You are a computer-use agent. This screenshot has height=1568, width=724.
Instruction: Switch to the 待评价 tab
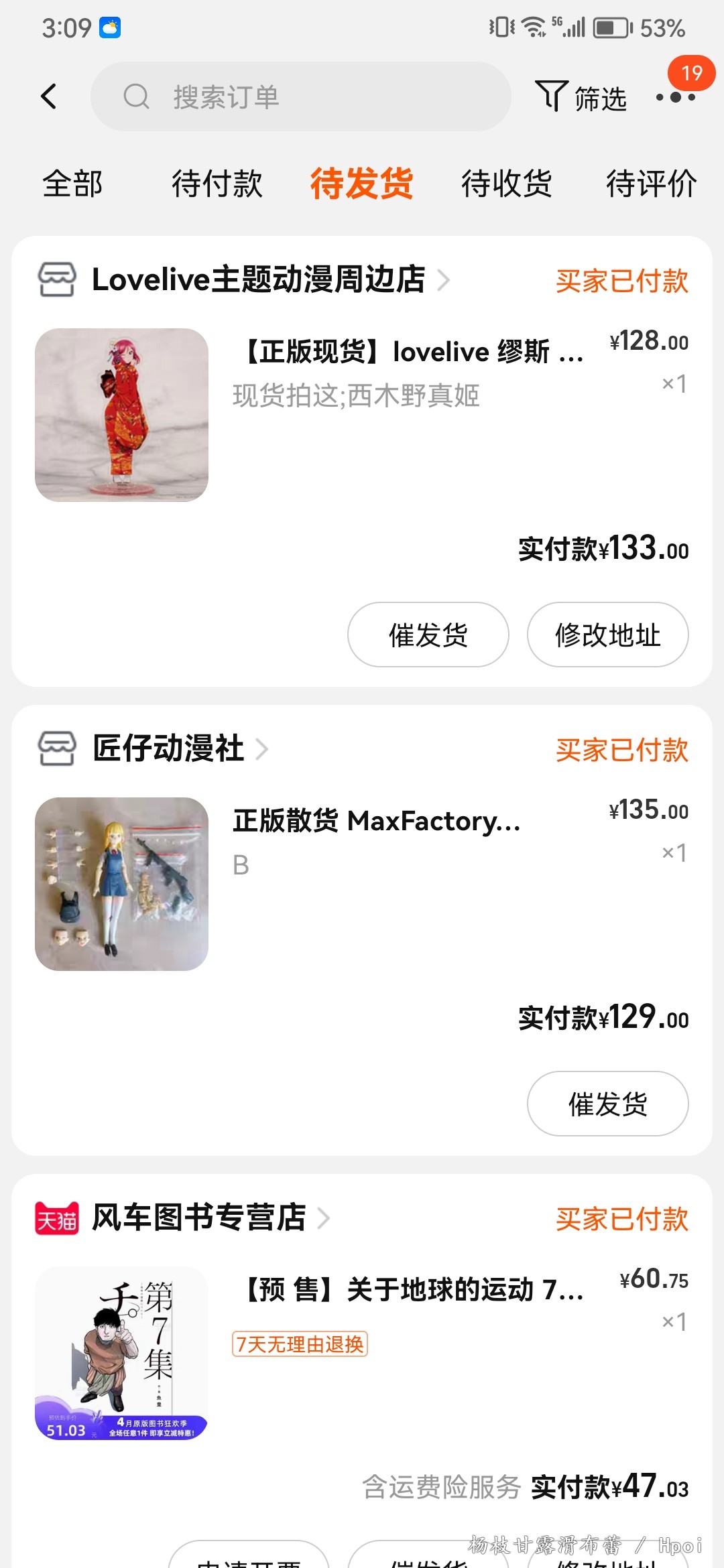pos(651,184)
